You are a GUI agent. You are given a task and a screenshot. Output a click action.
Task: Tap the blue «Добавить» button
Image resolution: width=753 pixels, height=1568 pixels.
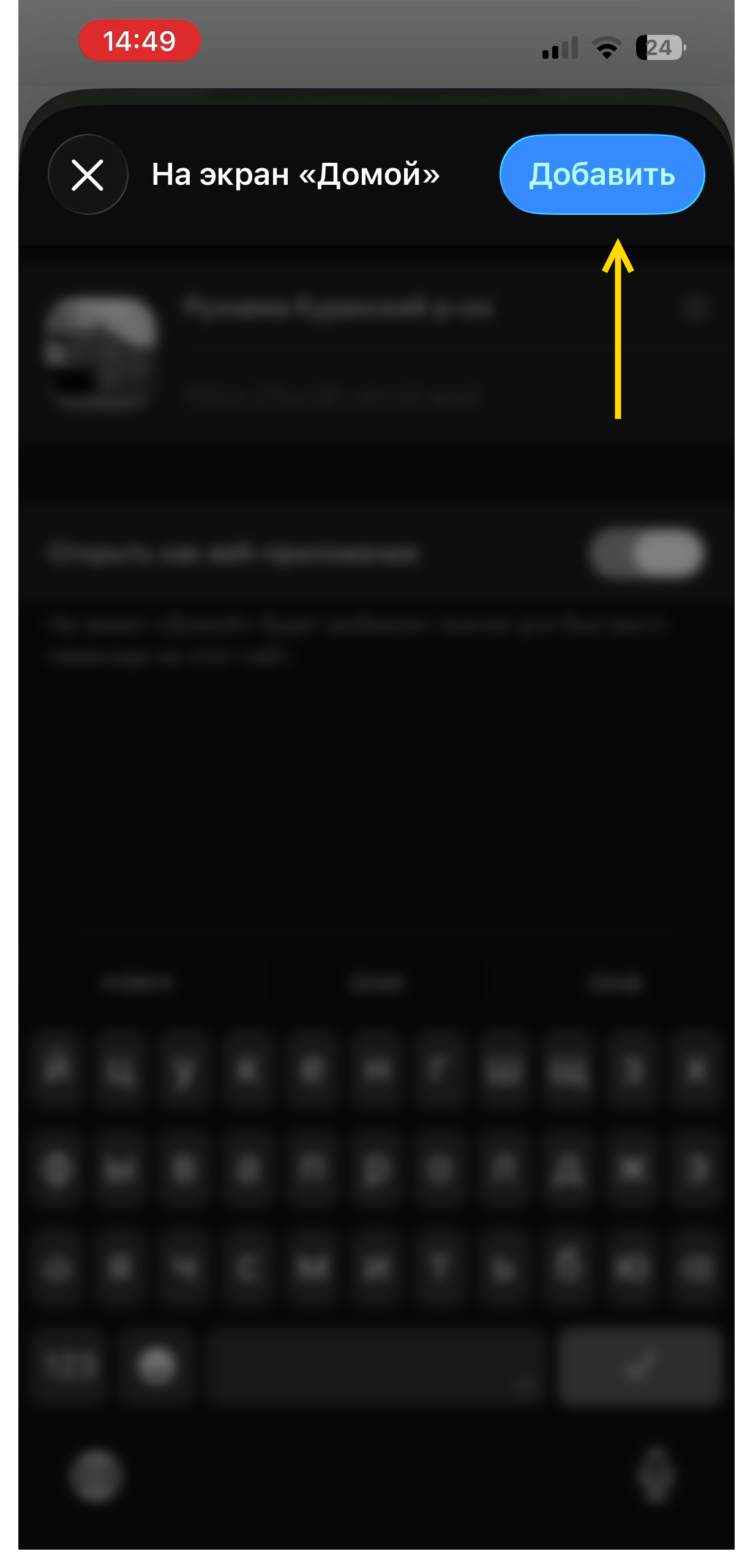602,174
